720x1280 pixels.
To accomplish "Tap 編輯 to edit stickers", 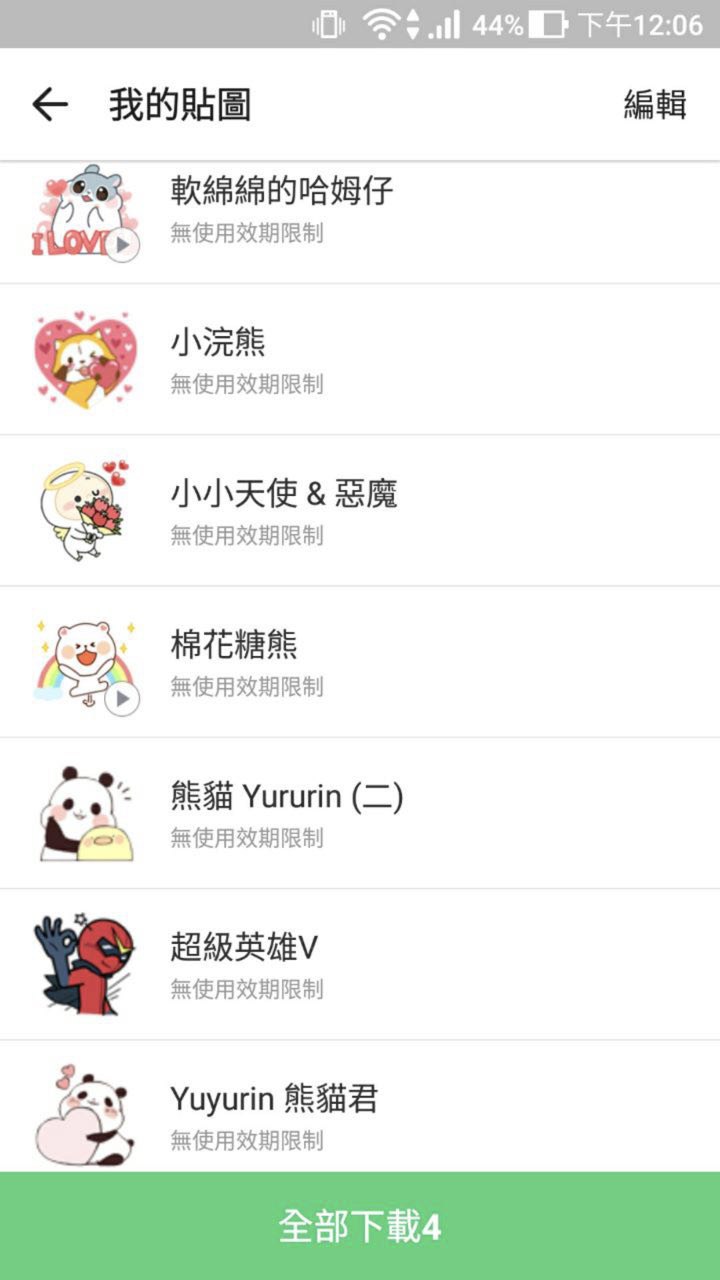I will point(654,104).
